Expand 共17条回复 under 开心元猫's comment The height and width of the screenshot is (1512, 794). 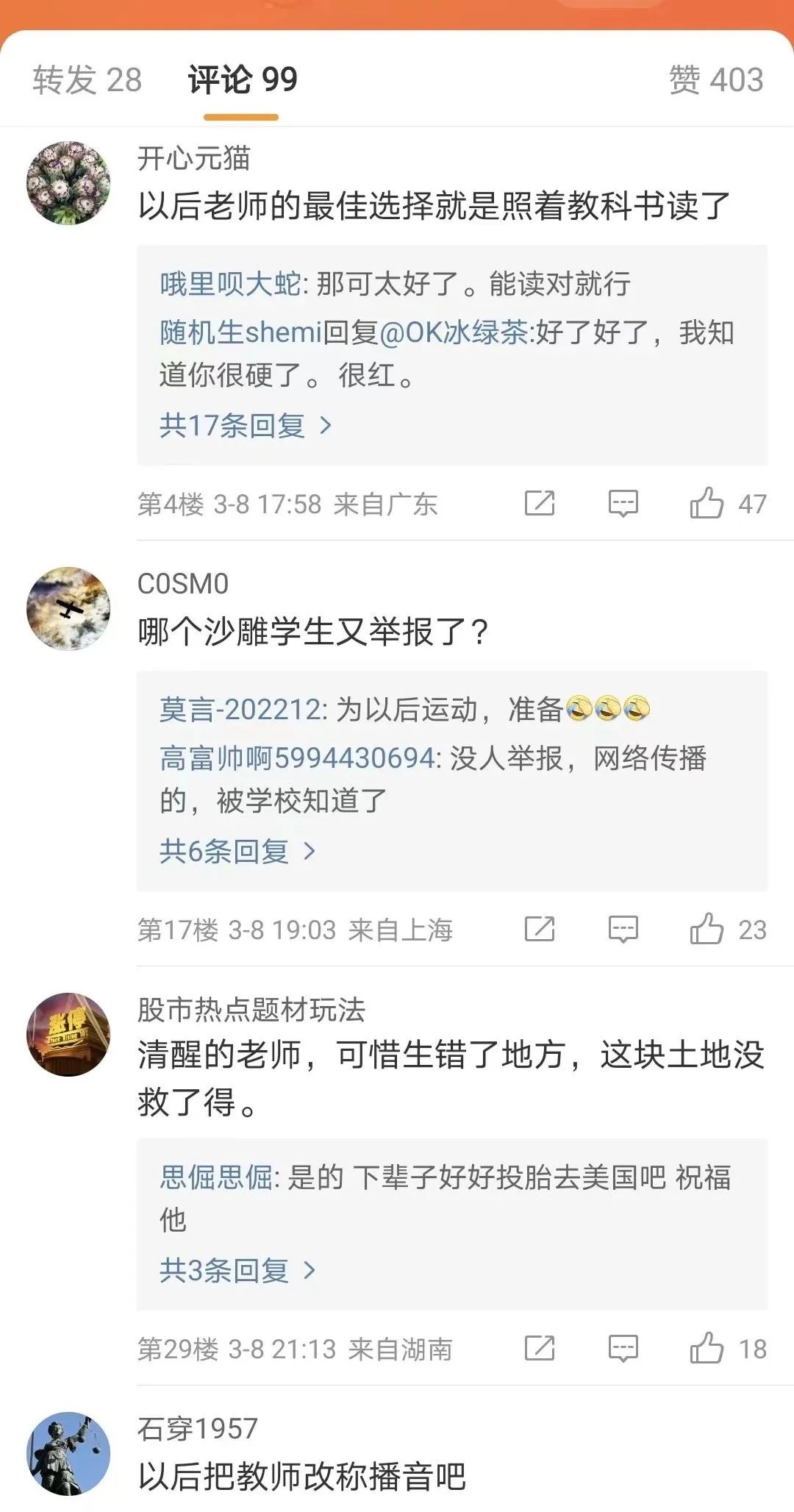point(246,425)
